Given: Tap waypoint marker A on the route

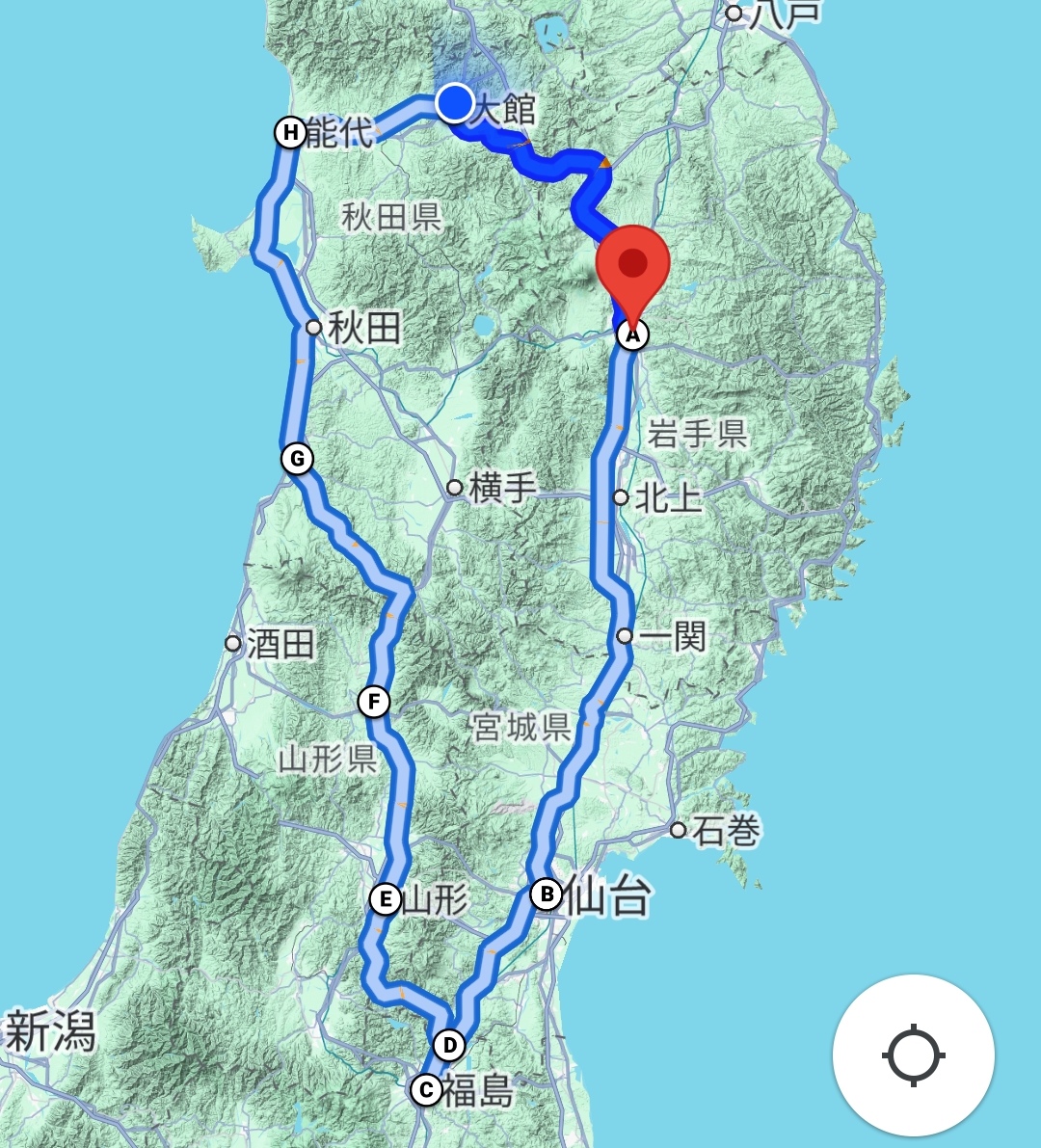Looking at the screenshot, I should [x=632, y=334].
